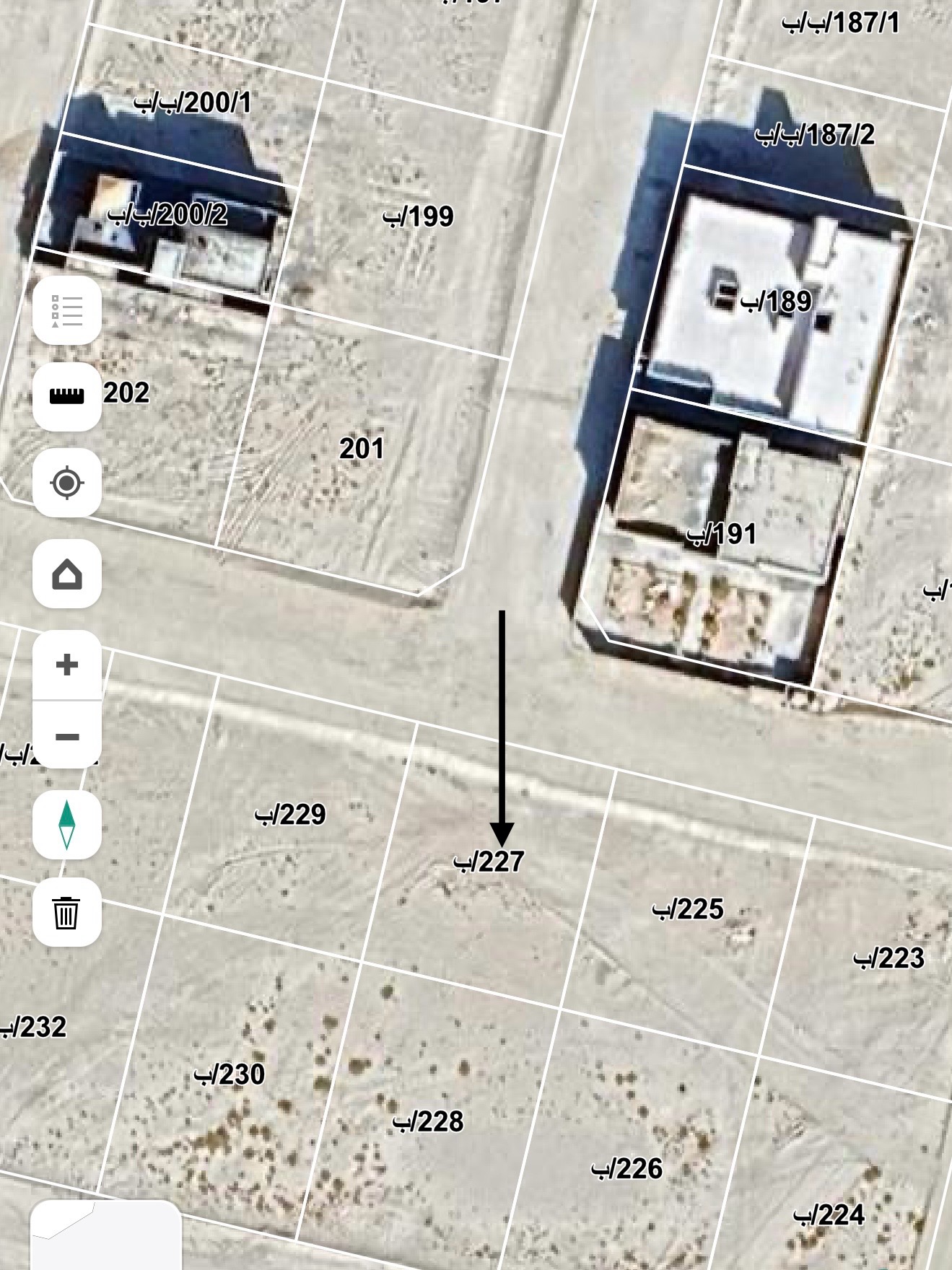Open the map legend list
The width and height of the screenshot is (952, 1270).
pos(66,311)
